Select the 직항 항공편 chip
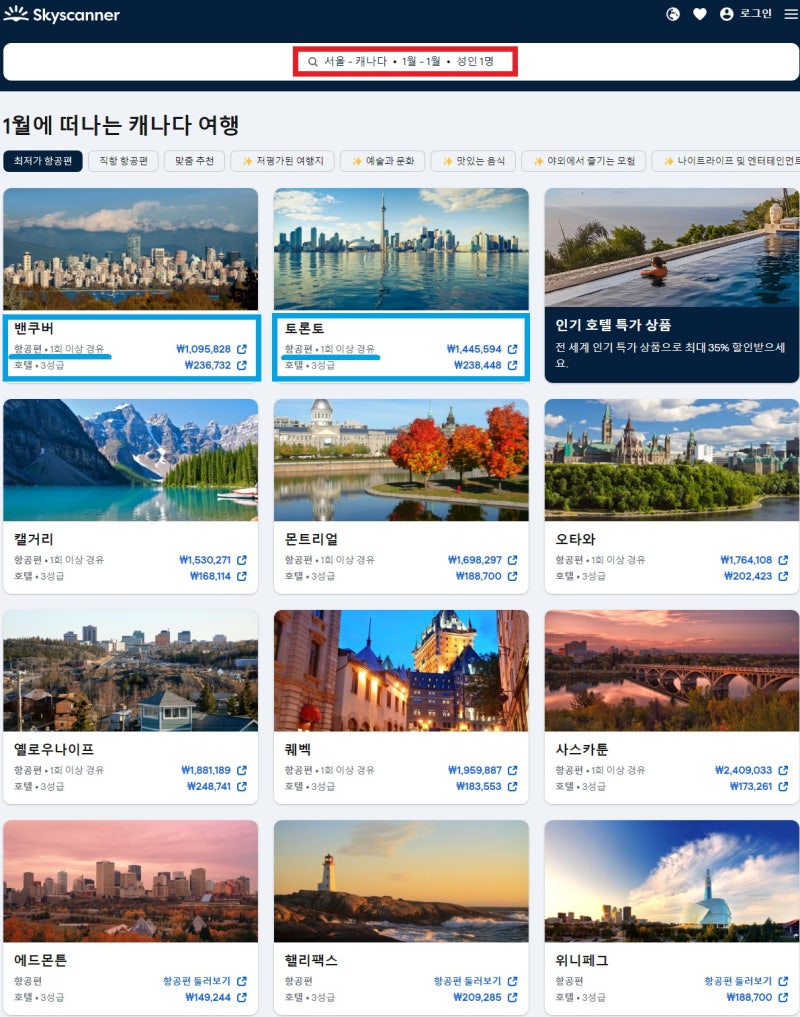The height and width of the screenshot is (1017, 800). [x=123, y=161]
